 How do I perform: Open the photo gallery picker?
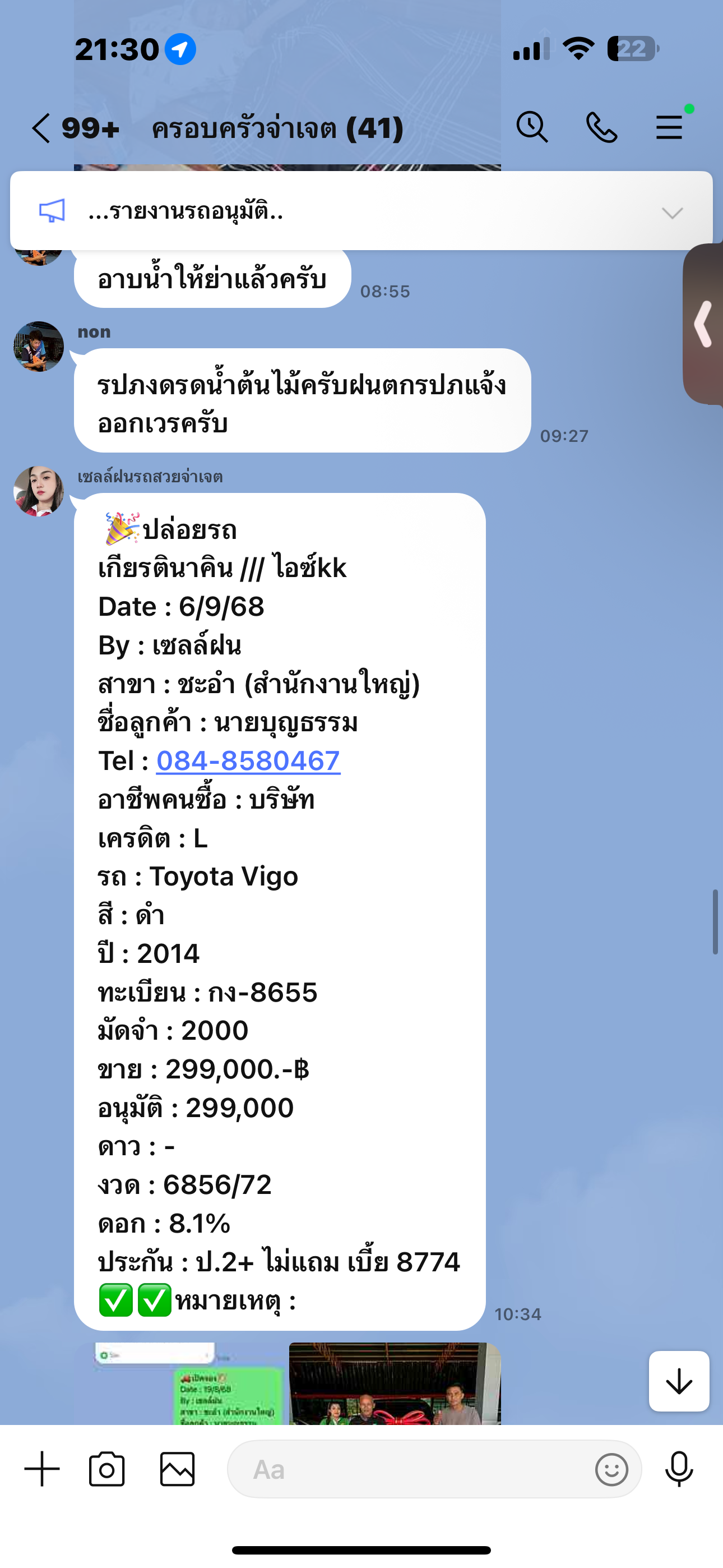pyautogui.click(x=177, y=1469)
